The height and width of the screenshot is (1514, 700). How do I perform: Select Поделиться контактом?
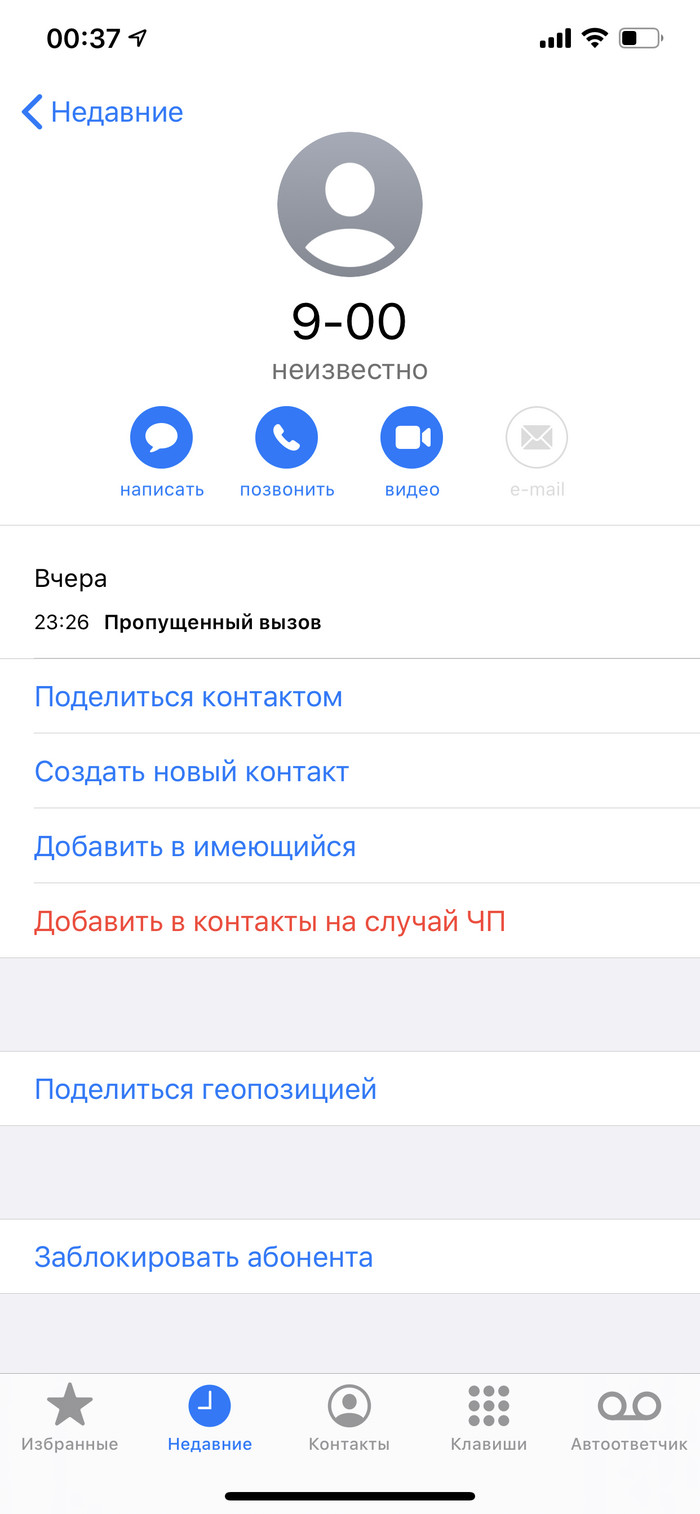[x=188, y=697]
